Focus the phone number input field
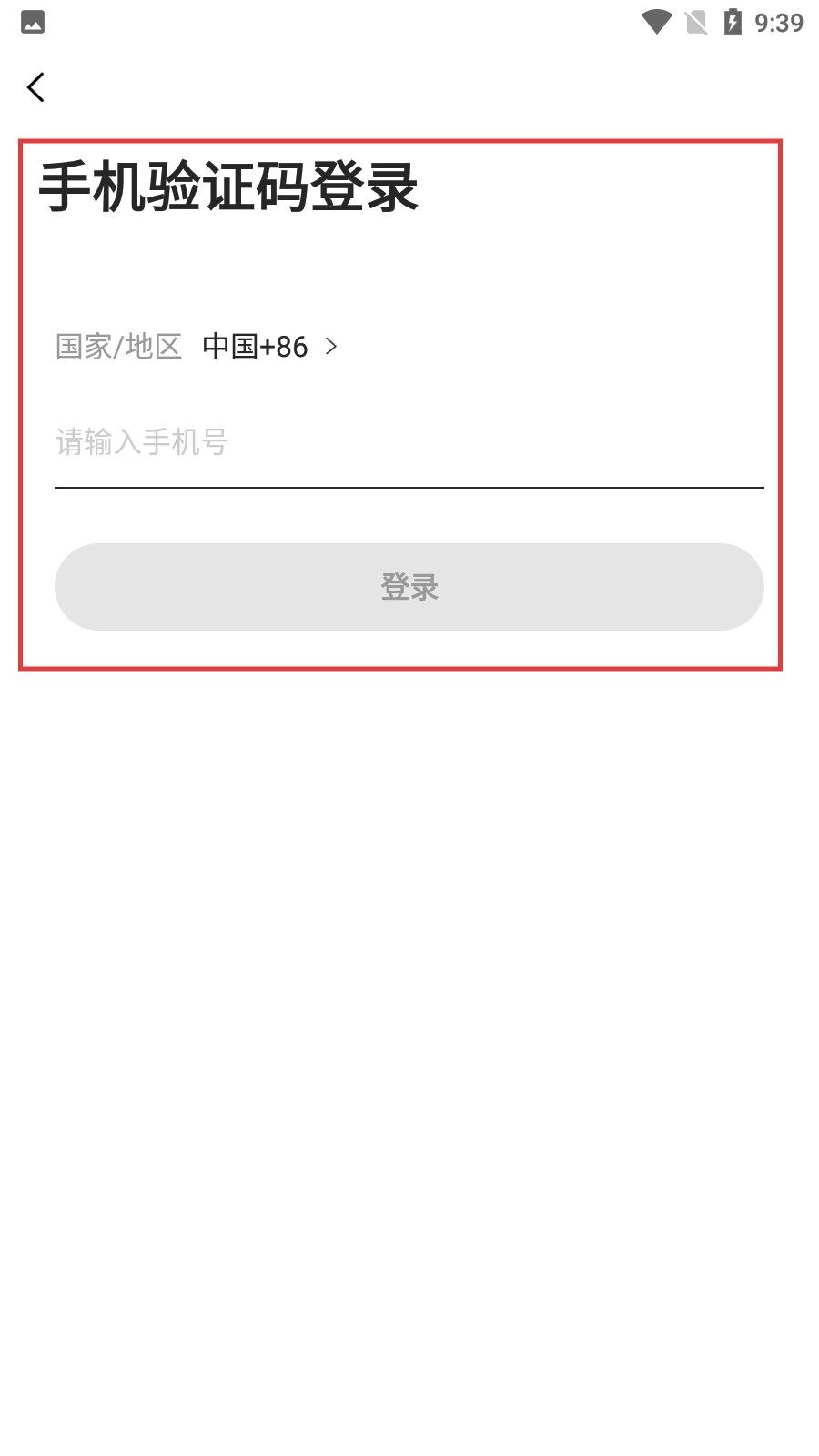This screenshot has width=819, height=1456. (408, 443)
